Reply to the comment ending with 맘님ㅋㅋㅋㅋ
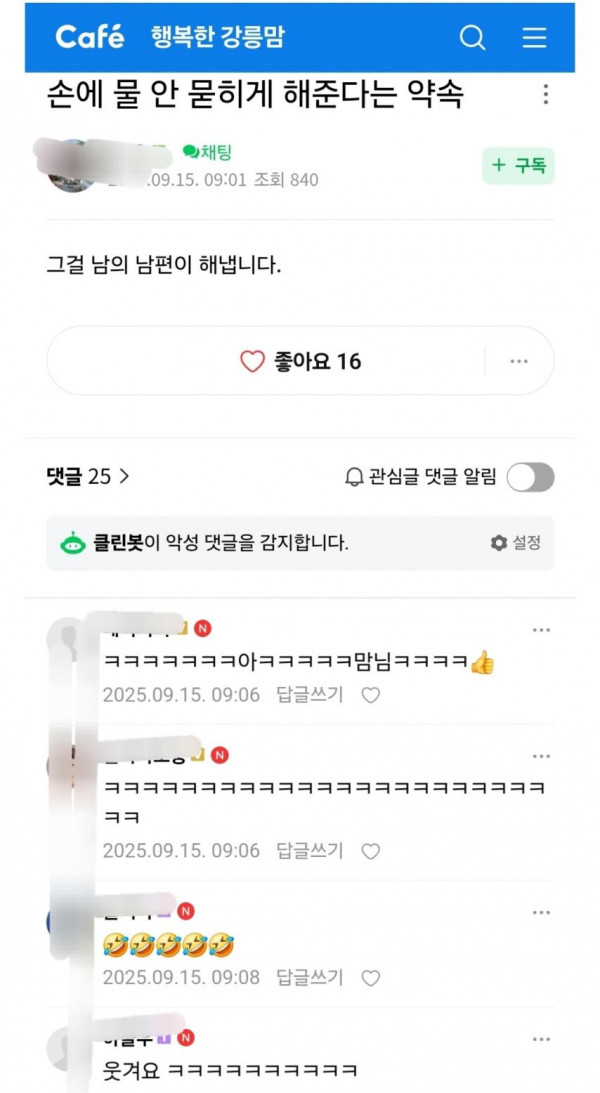Viewport: 600px width, 1093px height. click(310, 695)
